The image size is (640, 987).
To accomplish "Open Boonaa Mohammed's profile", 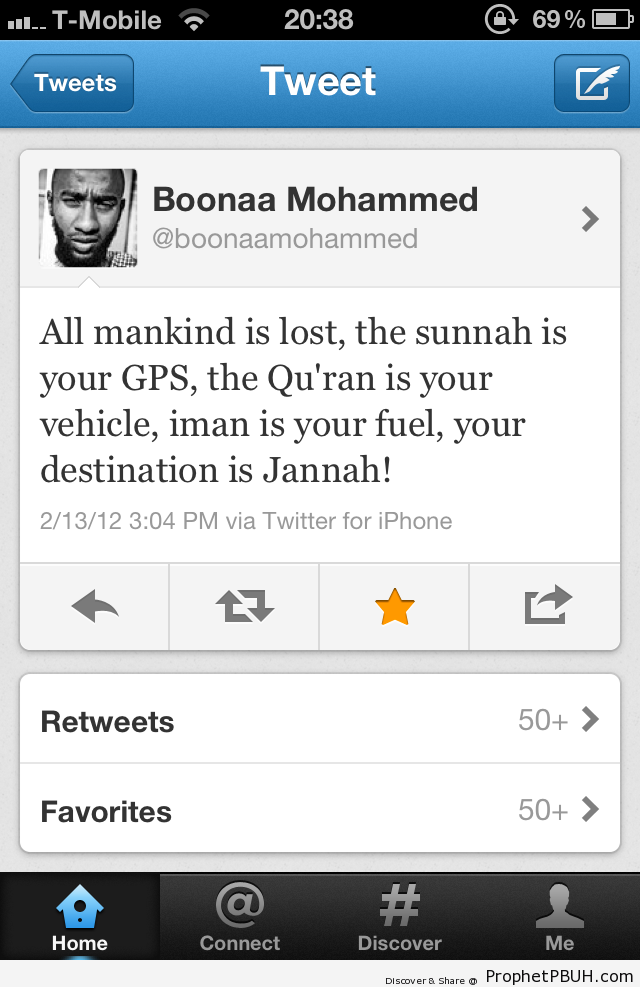I will click(x=320, y=218).
